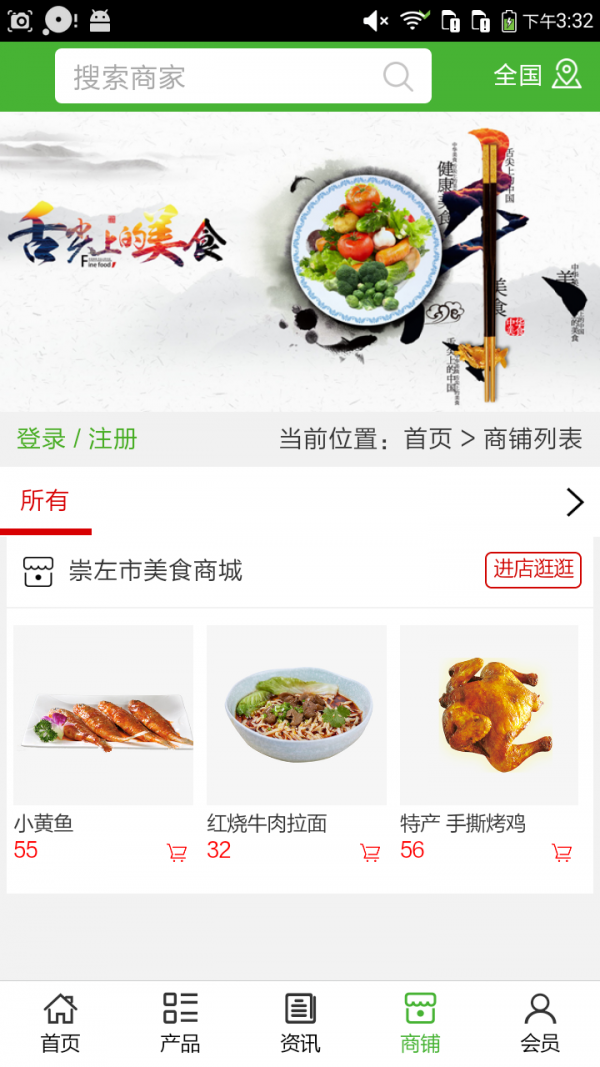View the 小黄鱼 product

[103, 715]
